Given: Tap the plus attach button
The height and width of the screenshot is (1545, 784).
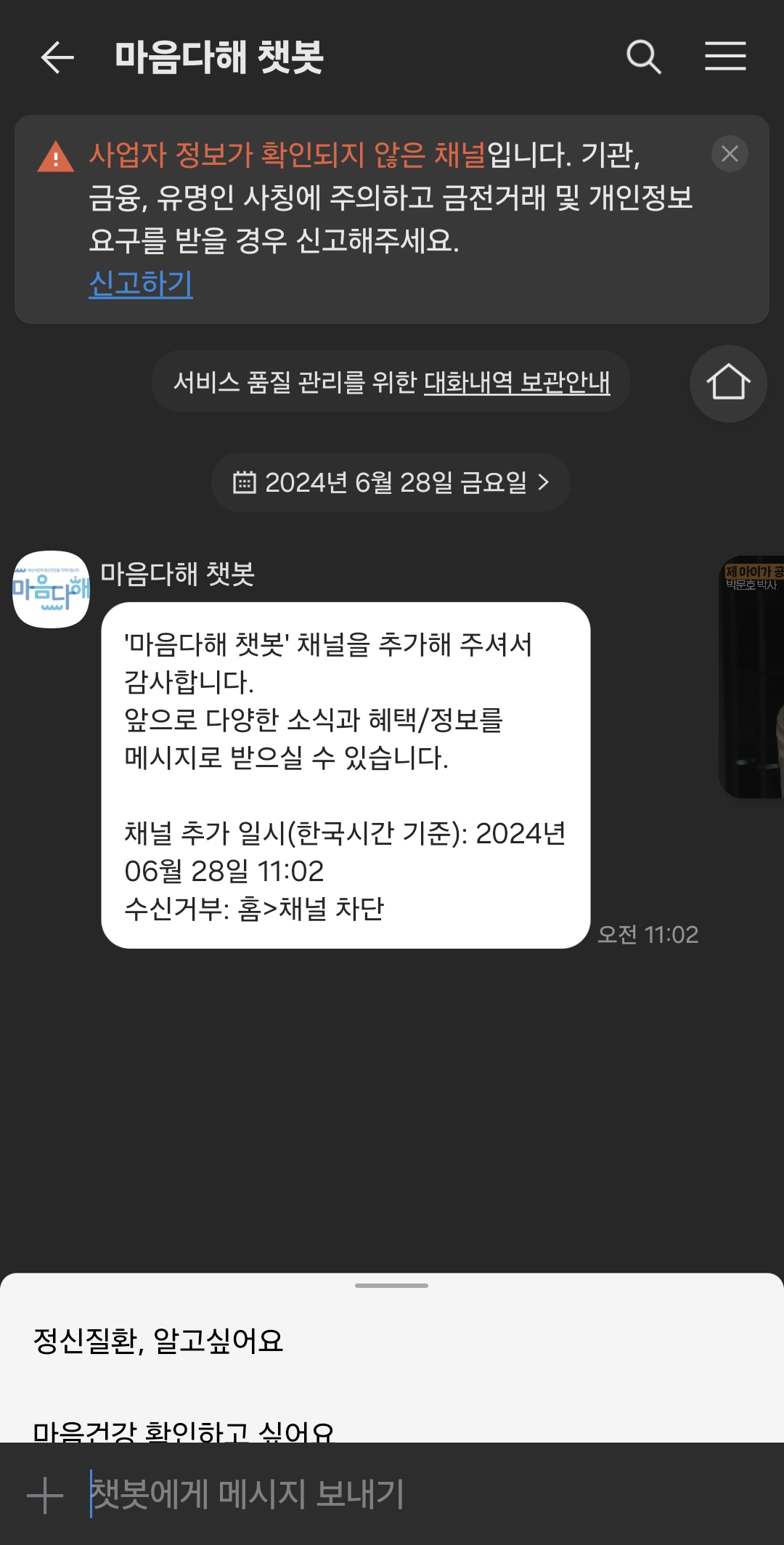Looking at the screenshot, I should pos(45,1496).
